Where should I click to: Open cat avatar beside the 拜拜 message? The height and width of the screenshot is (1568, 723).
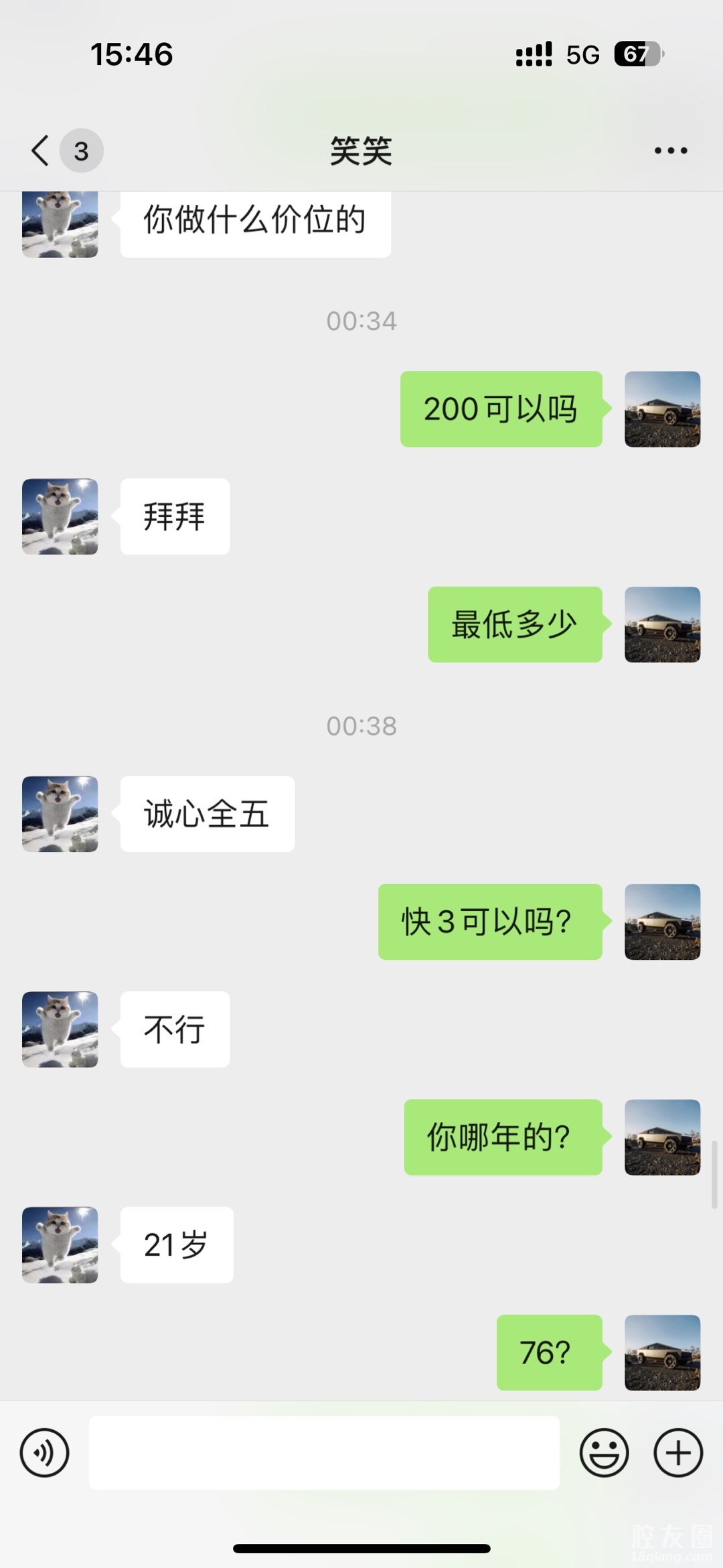coord(60,516)
